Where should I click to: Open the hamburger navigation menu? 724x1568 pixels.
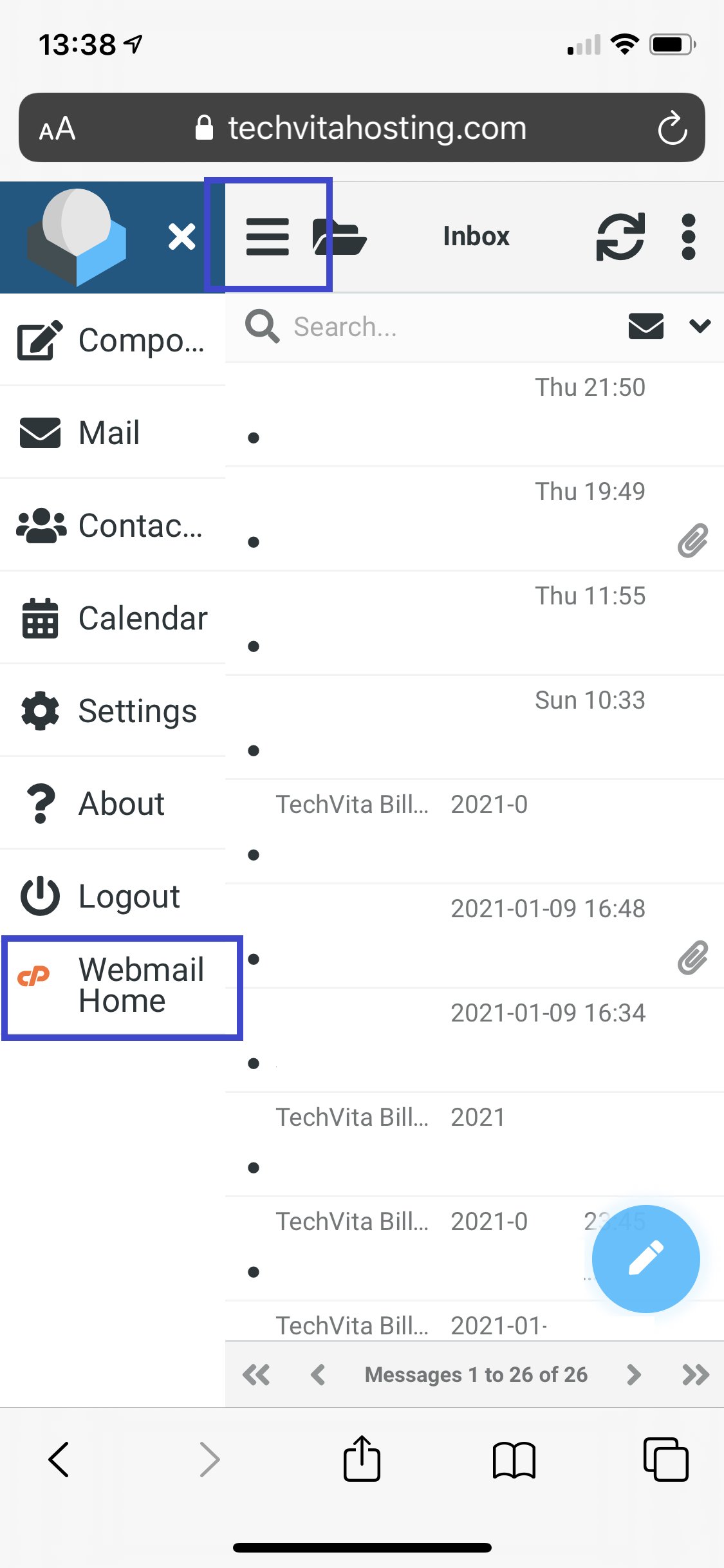(268, 236)
